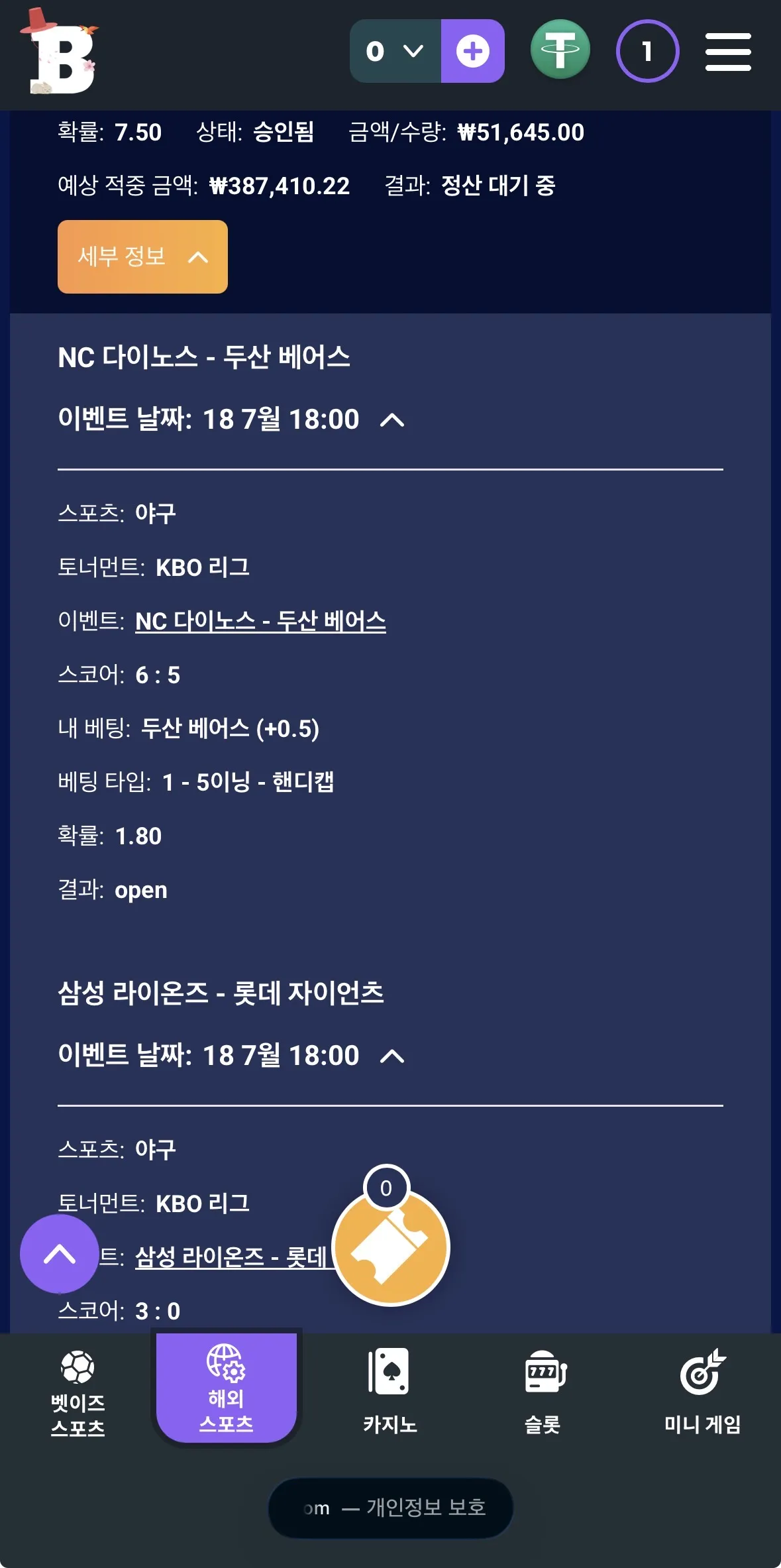The width and height of the screenshot is (781, 1568).
Task: Open the balance dropdown showing 0
Action: pos(395,51)
